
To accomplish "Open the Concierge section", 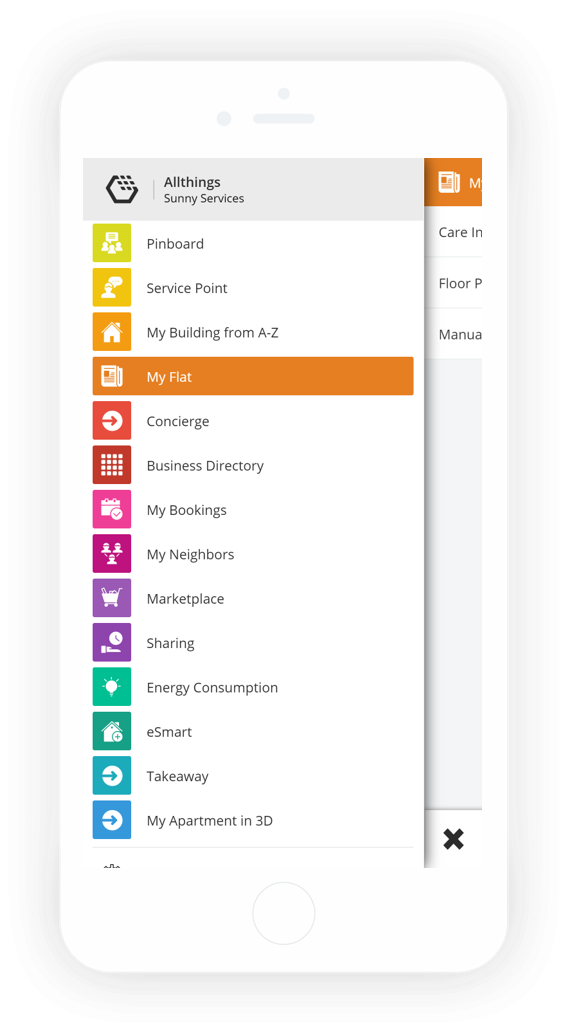I will [x=253, y=421].
